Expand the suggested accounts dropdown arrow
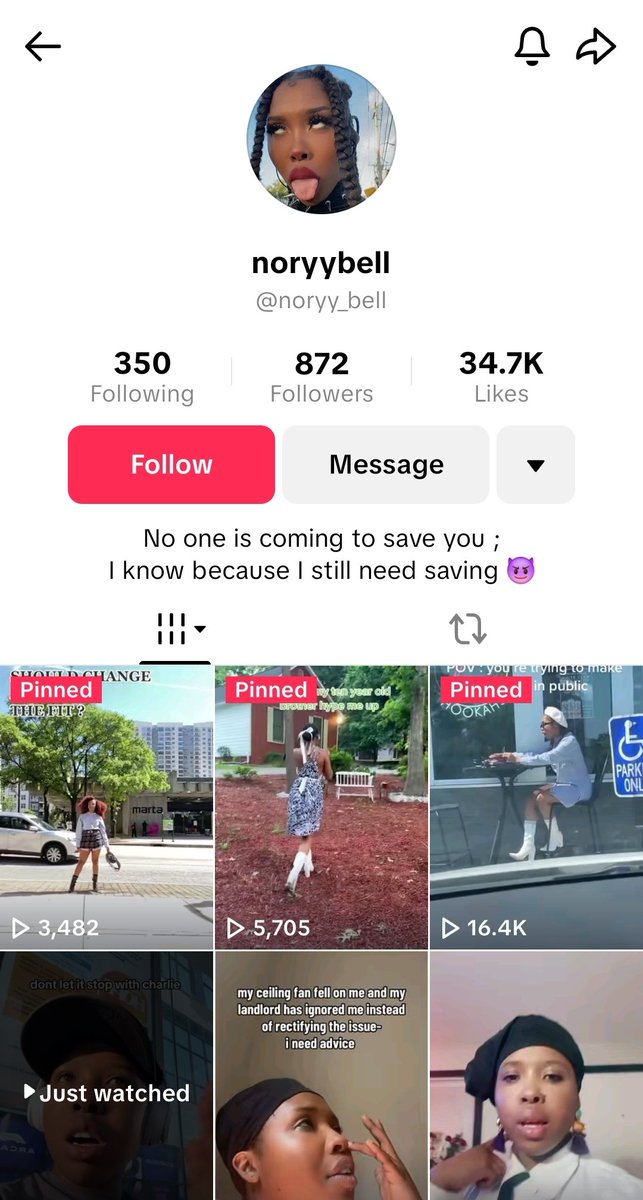This screenshot has height=1200, width=643. (535, 464)
